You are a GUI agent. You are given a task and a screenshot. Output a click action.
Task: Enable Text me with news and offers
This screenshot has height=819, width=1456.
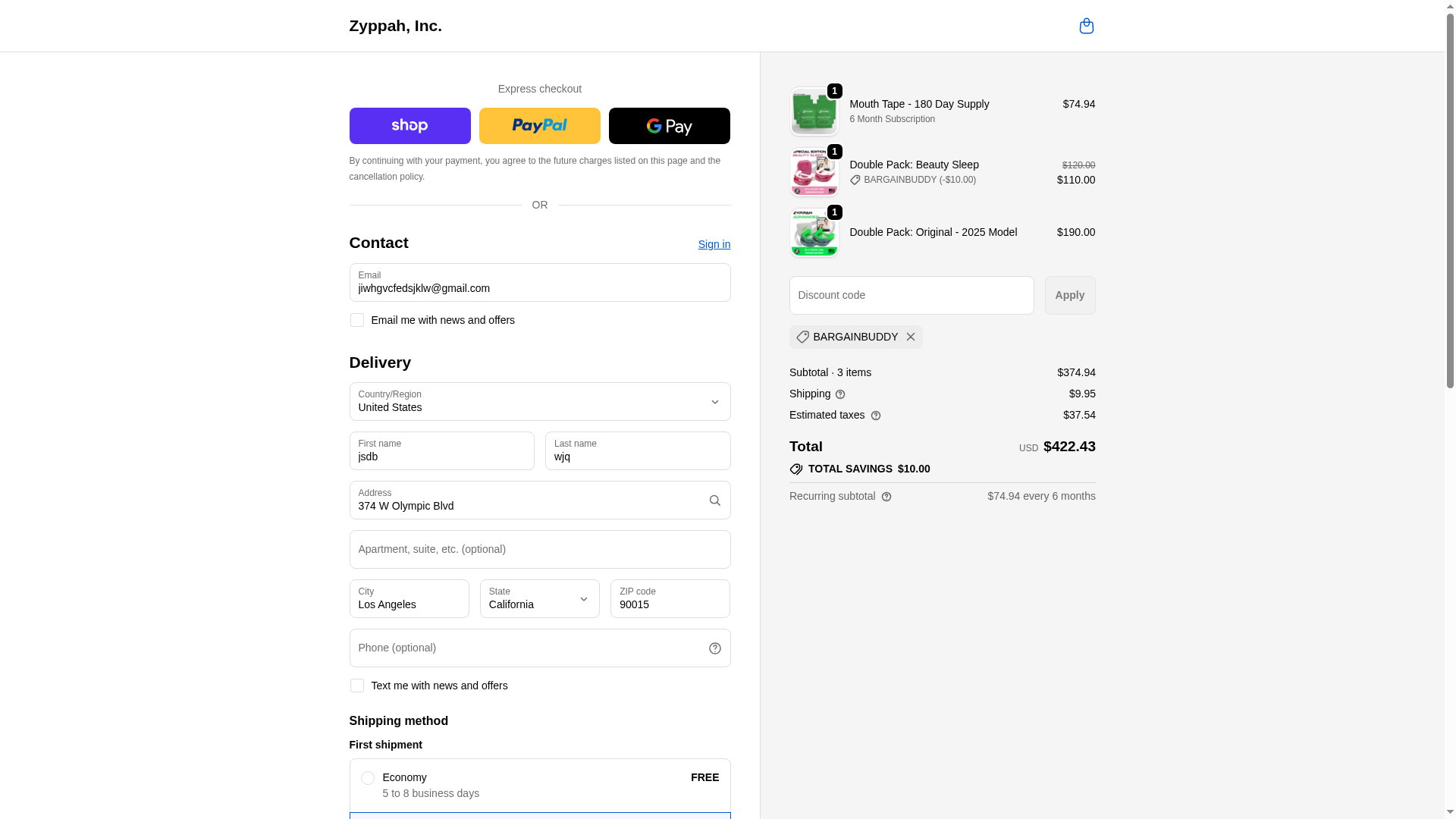pyautogui.click(x=357, y=686)
